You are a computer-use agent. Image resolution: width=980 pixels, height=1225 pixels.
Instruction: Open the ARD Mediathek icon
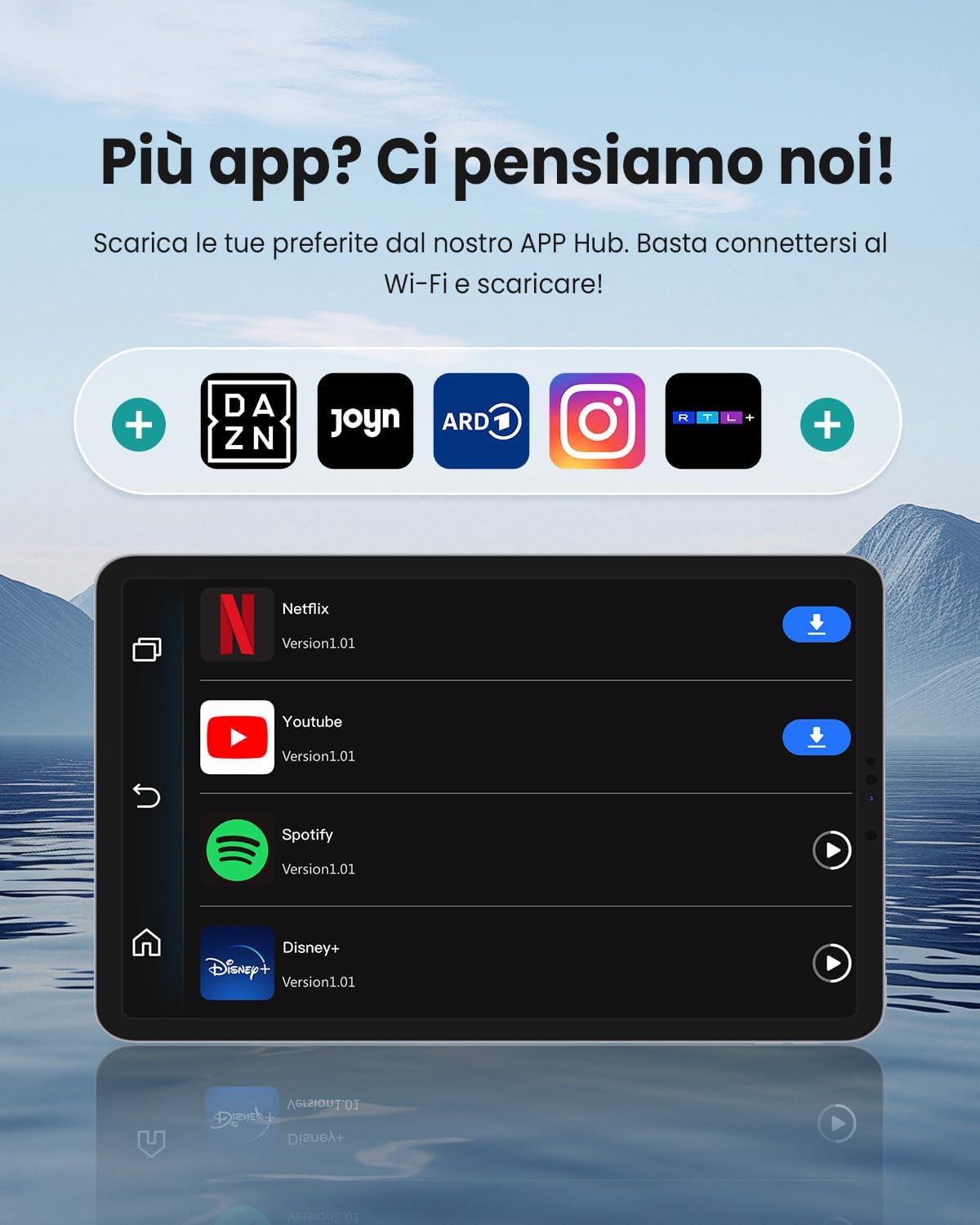point(479,422)
